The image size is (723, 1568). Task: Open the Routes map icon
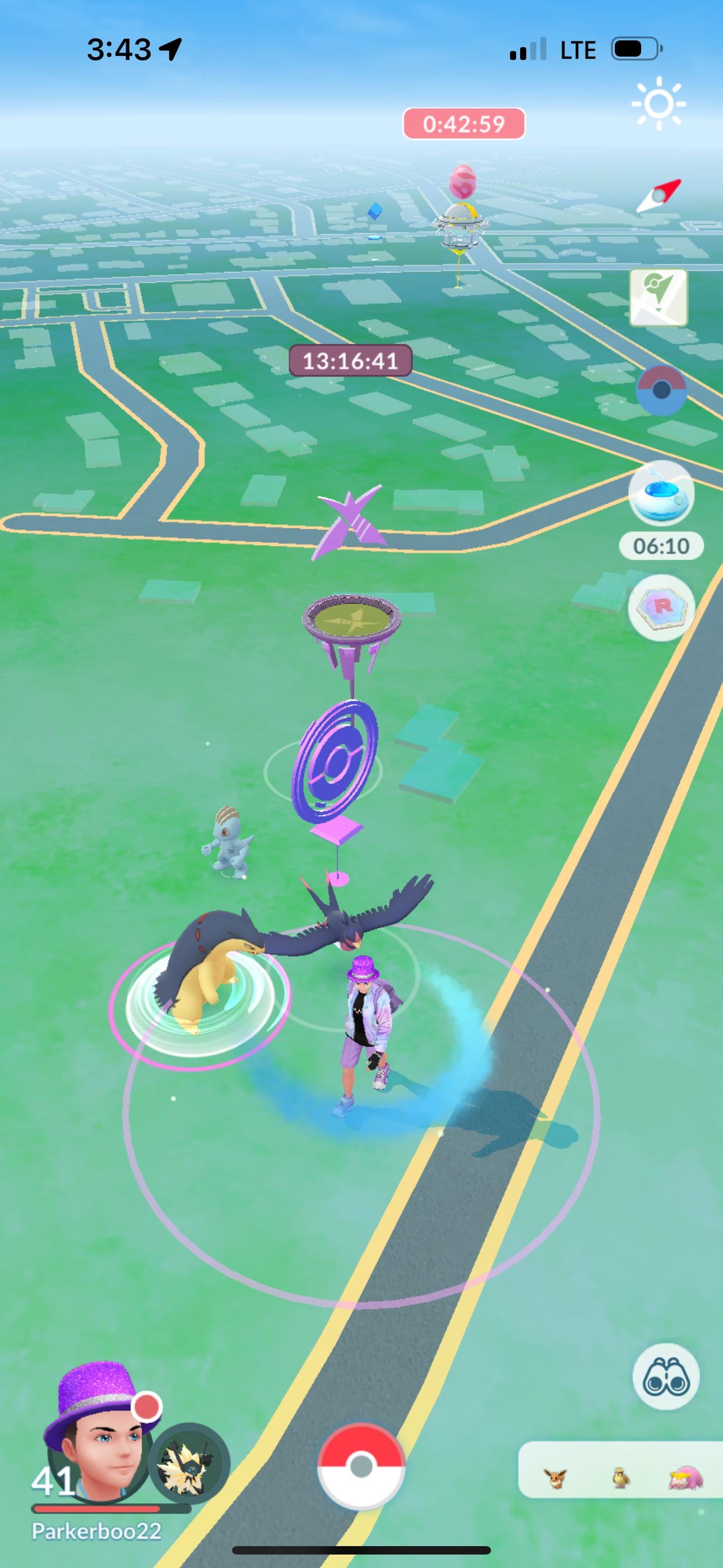659,298
